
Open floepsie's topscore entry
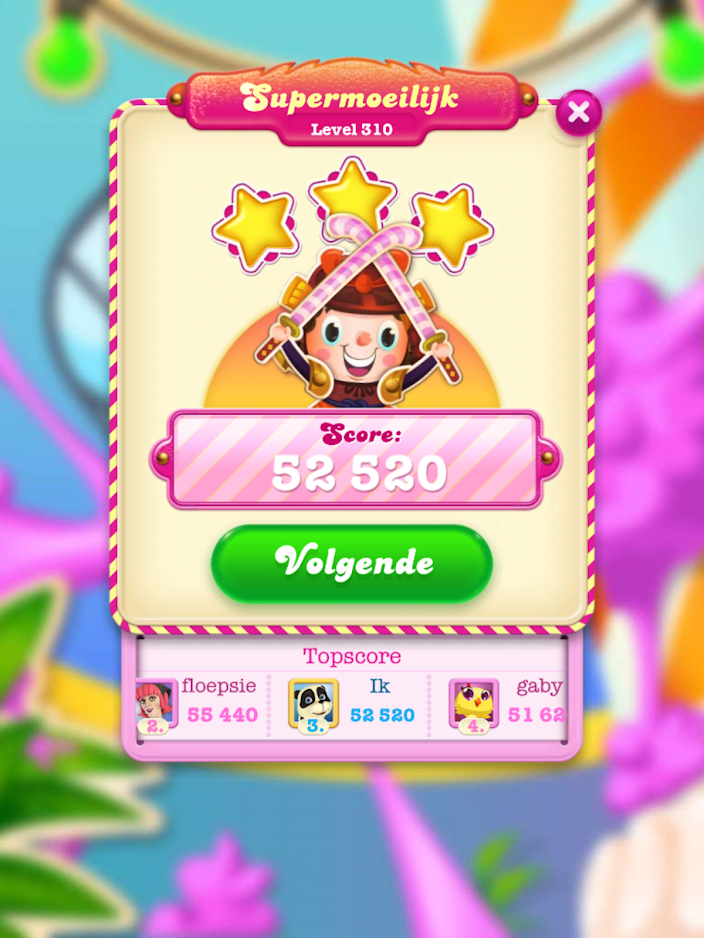point(200,704)
